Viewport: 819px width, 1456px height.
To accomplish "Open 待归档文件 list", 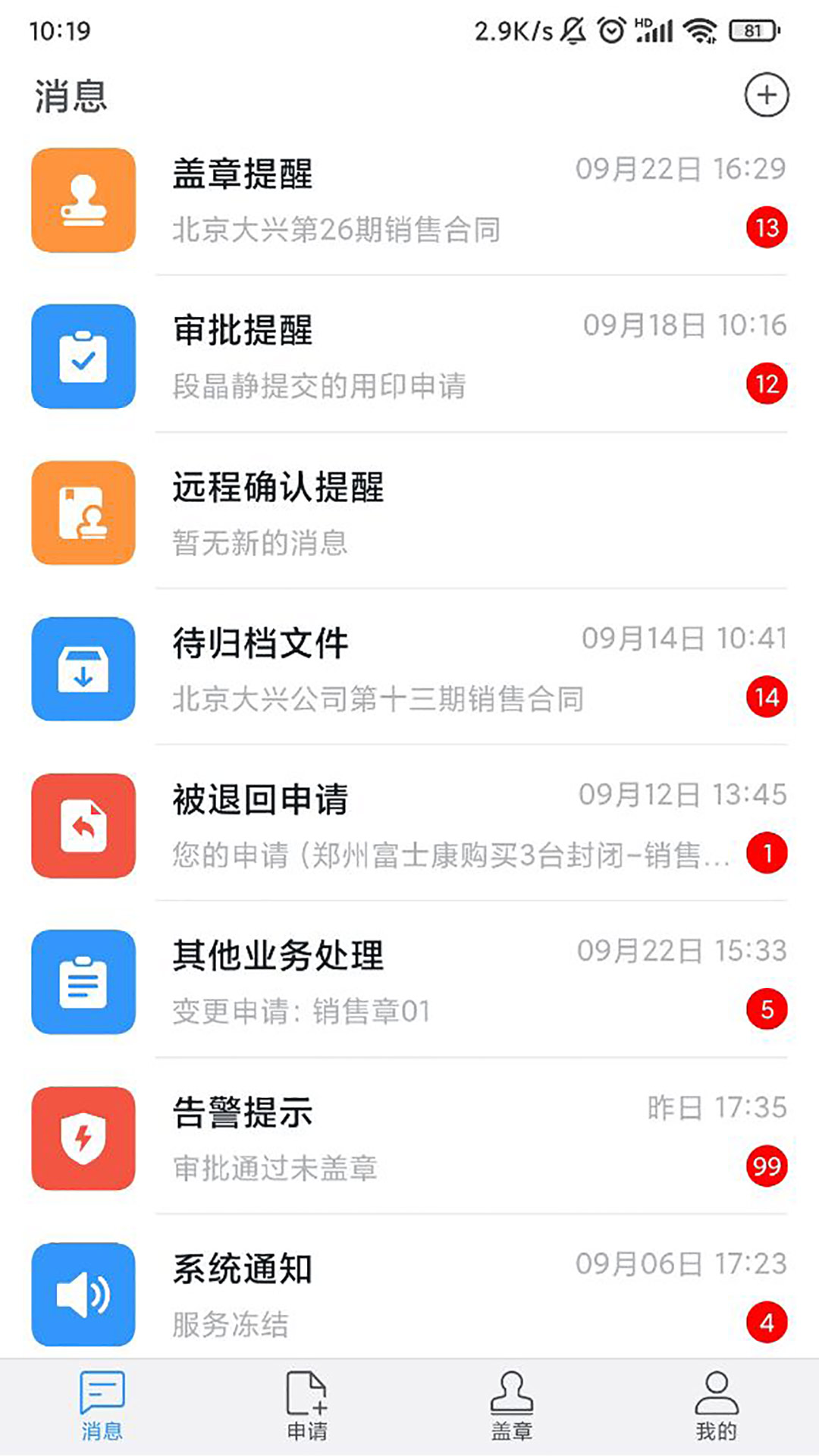I will [x=409, y=669].
